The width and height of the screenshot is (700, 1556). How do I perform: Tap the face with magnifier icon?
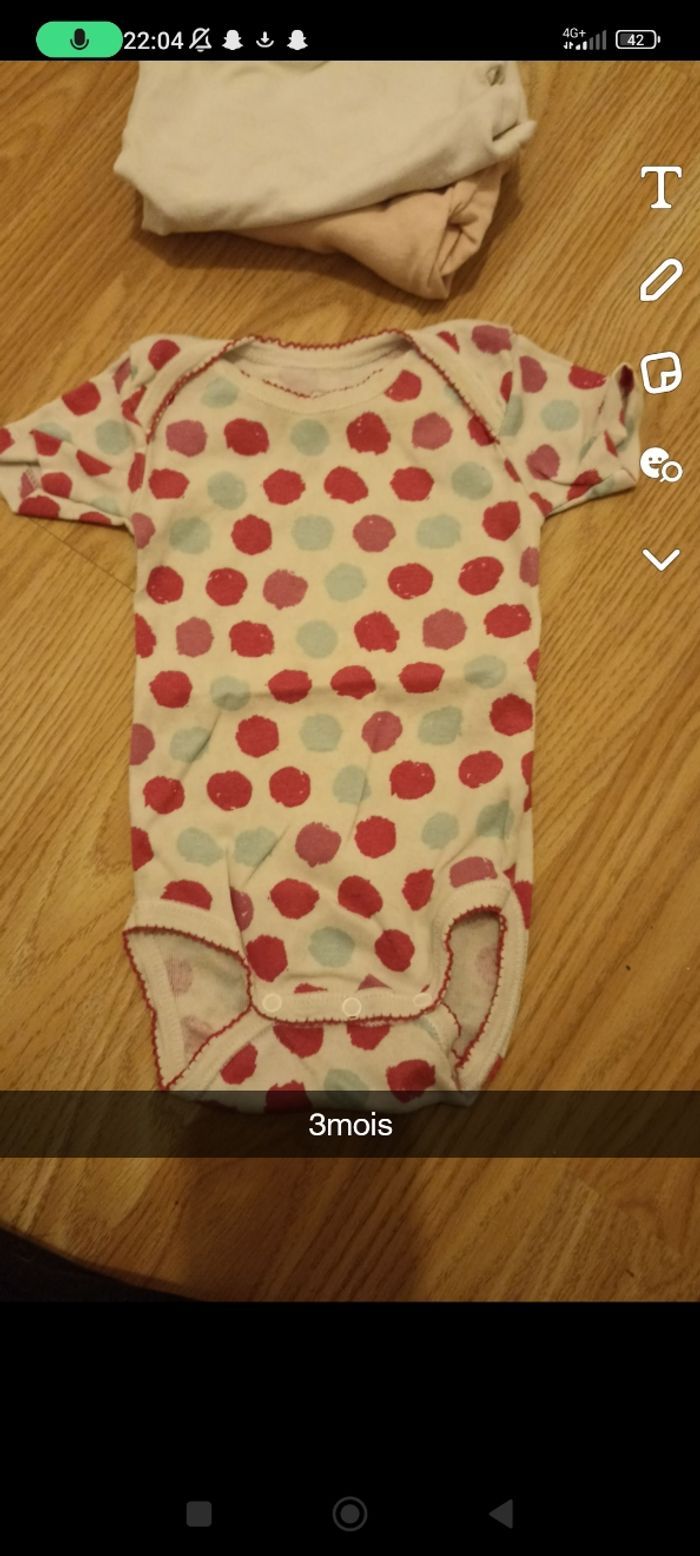coord(660,464)
